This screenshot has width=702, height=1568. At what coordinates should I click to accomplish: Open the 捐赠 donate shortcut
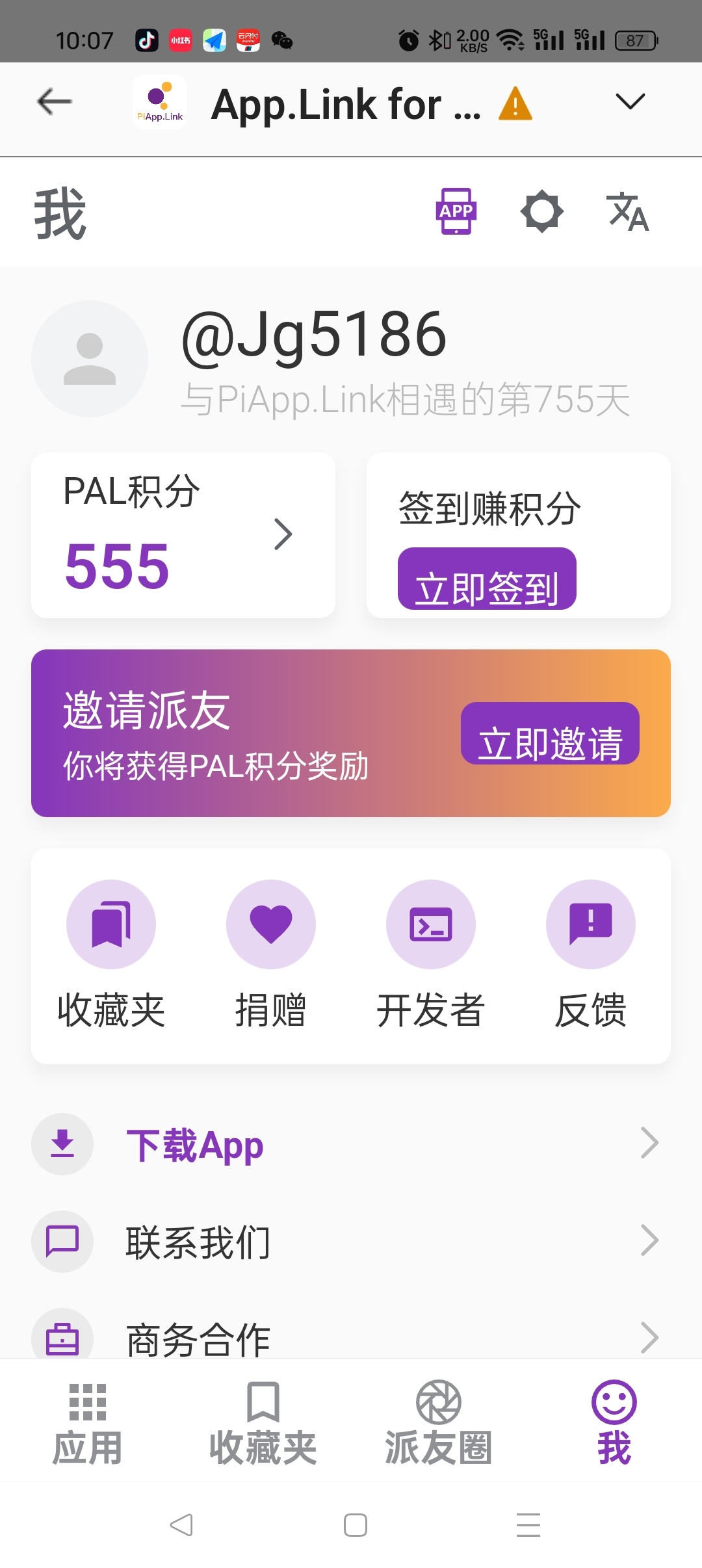click(270, 953)
